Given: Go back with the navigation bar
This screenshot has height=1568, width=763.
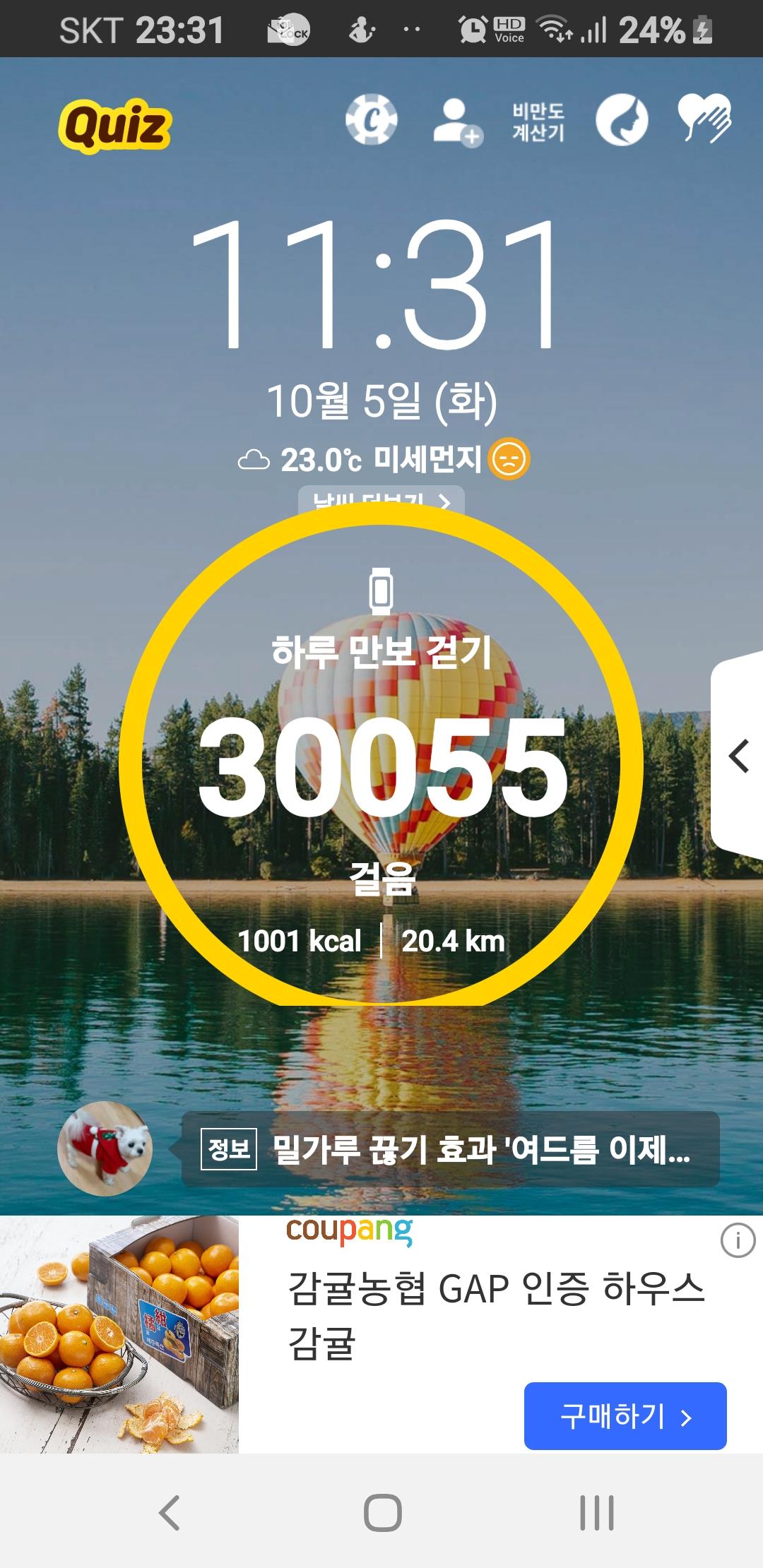Looking at the screenshot, I should pos(169,1513).
